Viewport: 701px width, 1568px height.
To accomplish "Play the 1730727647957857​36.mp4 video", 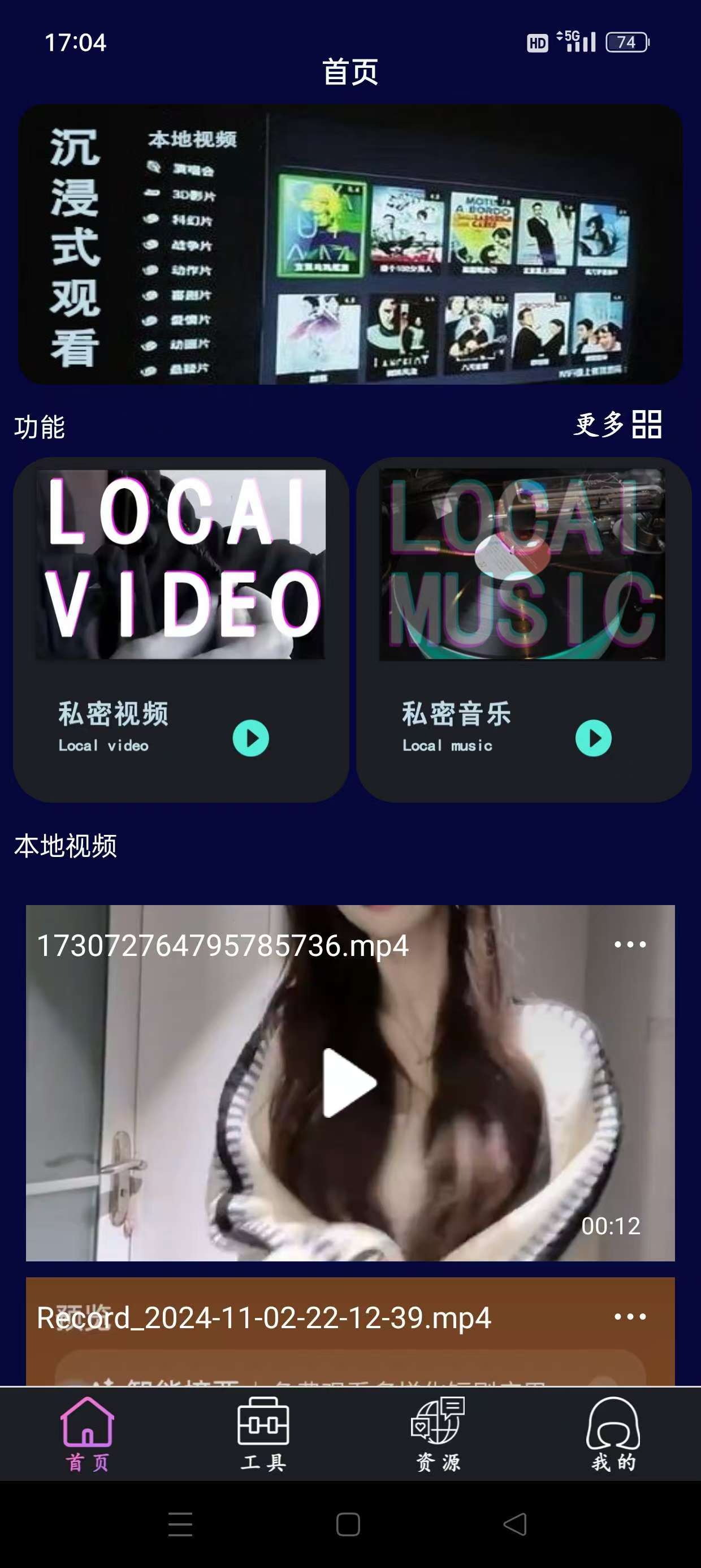I will (349, 1082).
